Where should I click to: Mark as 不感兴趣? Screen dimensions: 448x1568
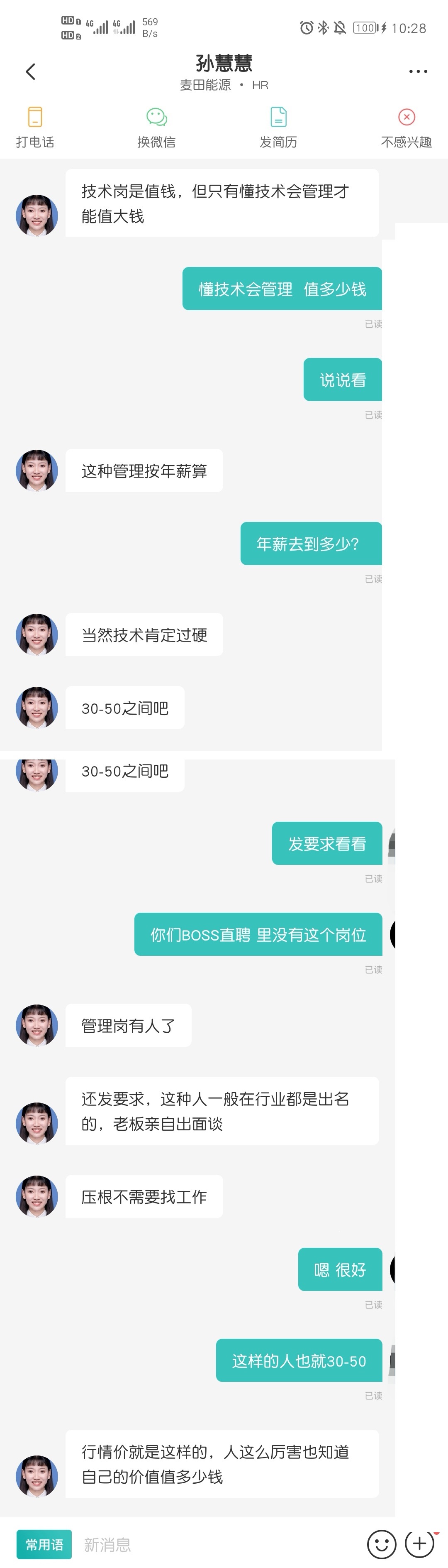click(406, 127)
